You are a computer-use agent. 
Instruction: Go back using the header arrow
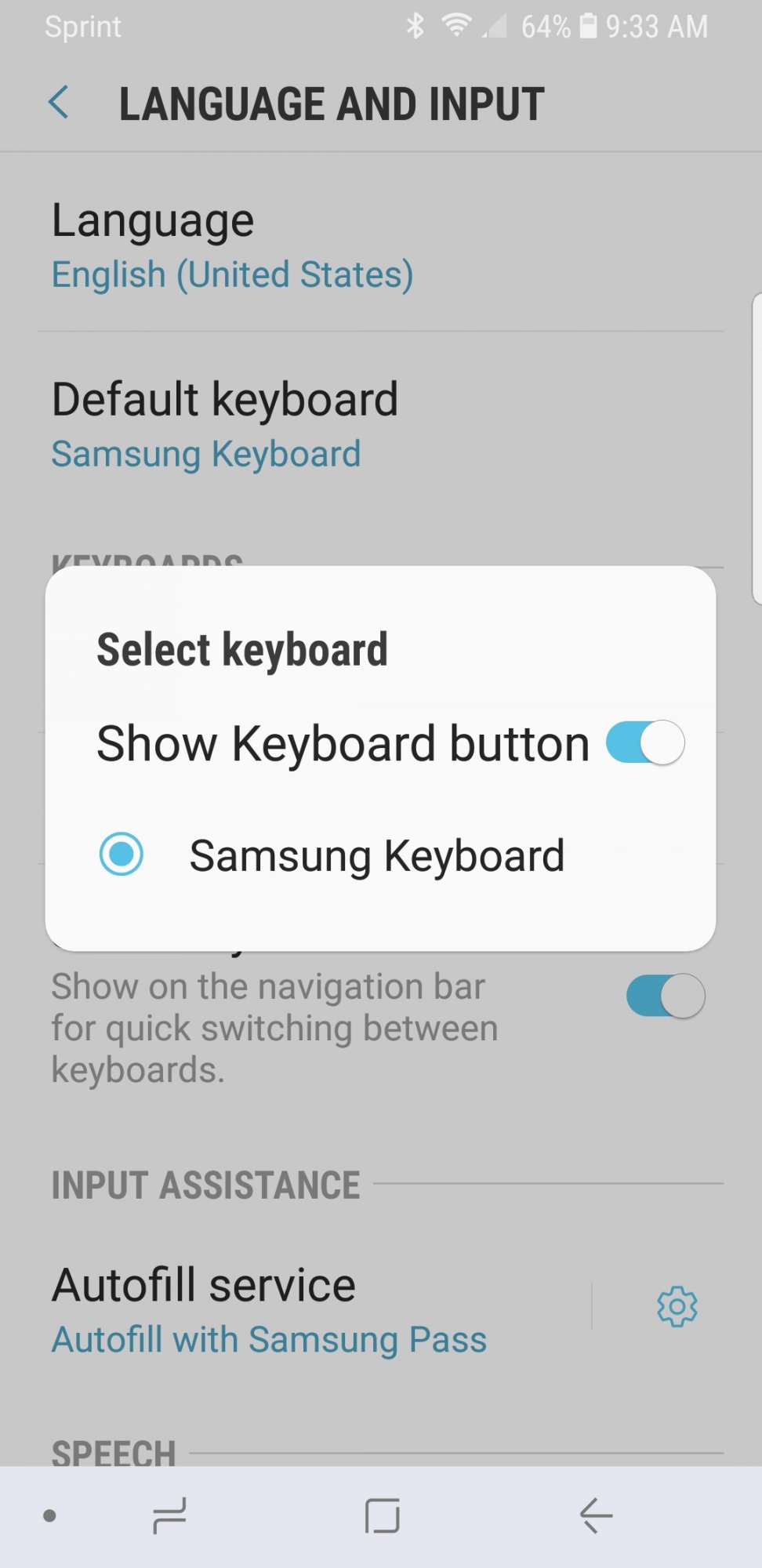pos(59,103)
